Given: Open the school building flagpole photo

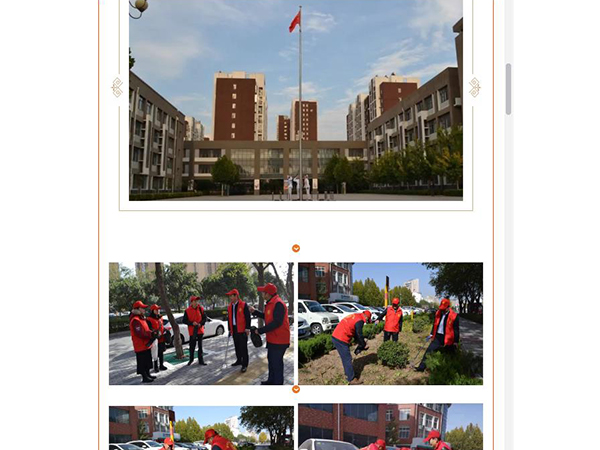Looking at the screenshot, I should [x=296, y=100].
